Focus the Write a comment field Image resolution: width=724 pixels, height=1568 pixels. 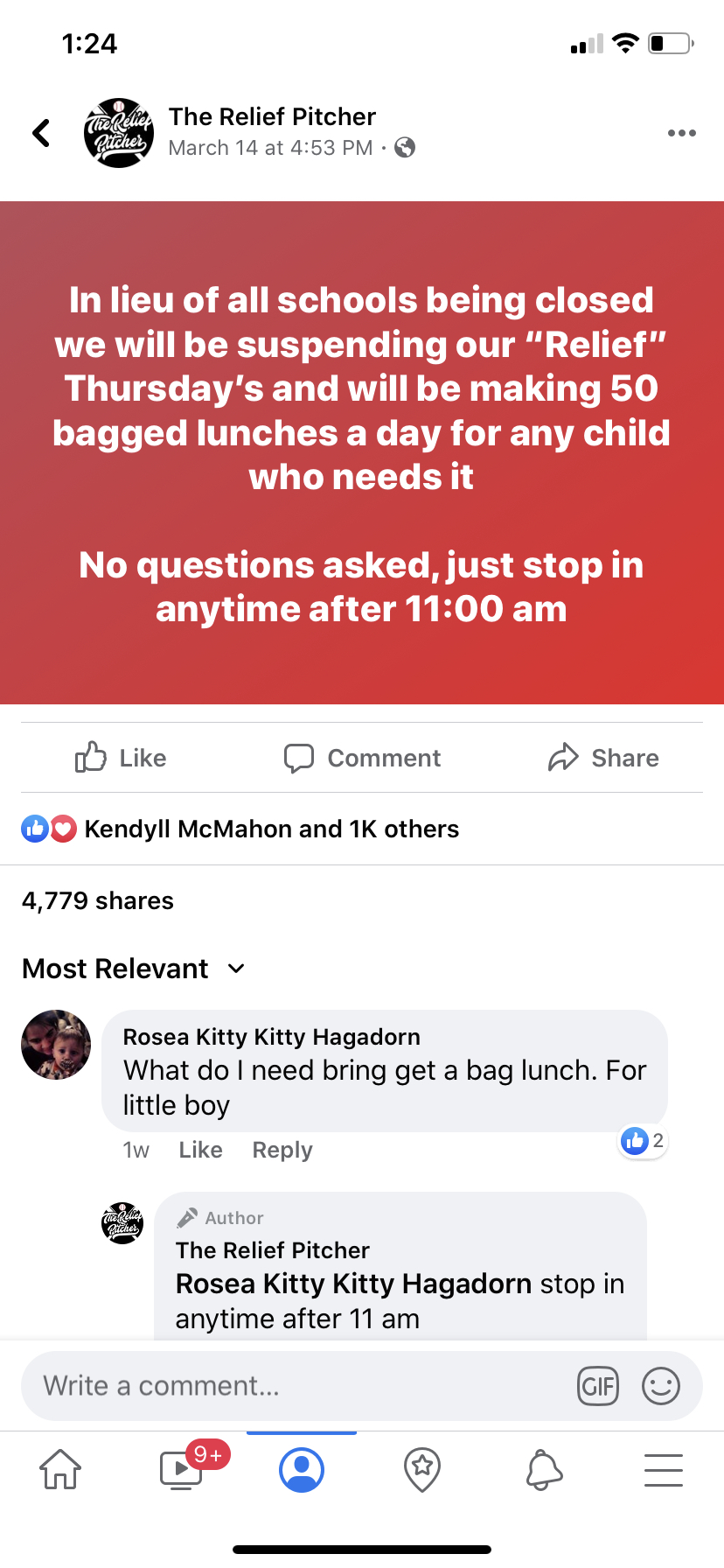[x=297, y=1386]
